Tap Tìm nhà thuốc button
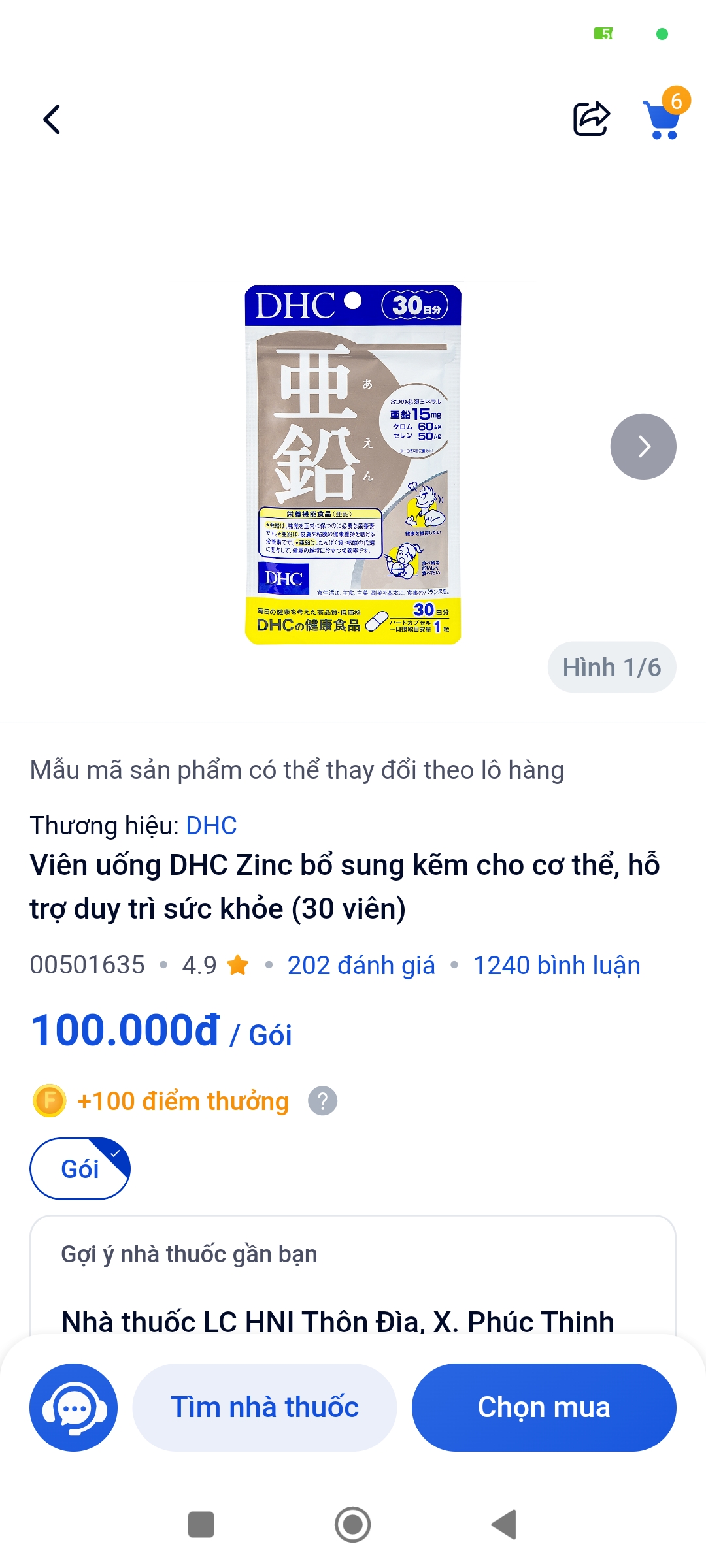 (265, 1407)
